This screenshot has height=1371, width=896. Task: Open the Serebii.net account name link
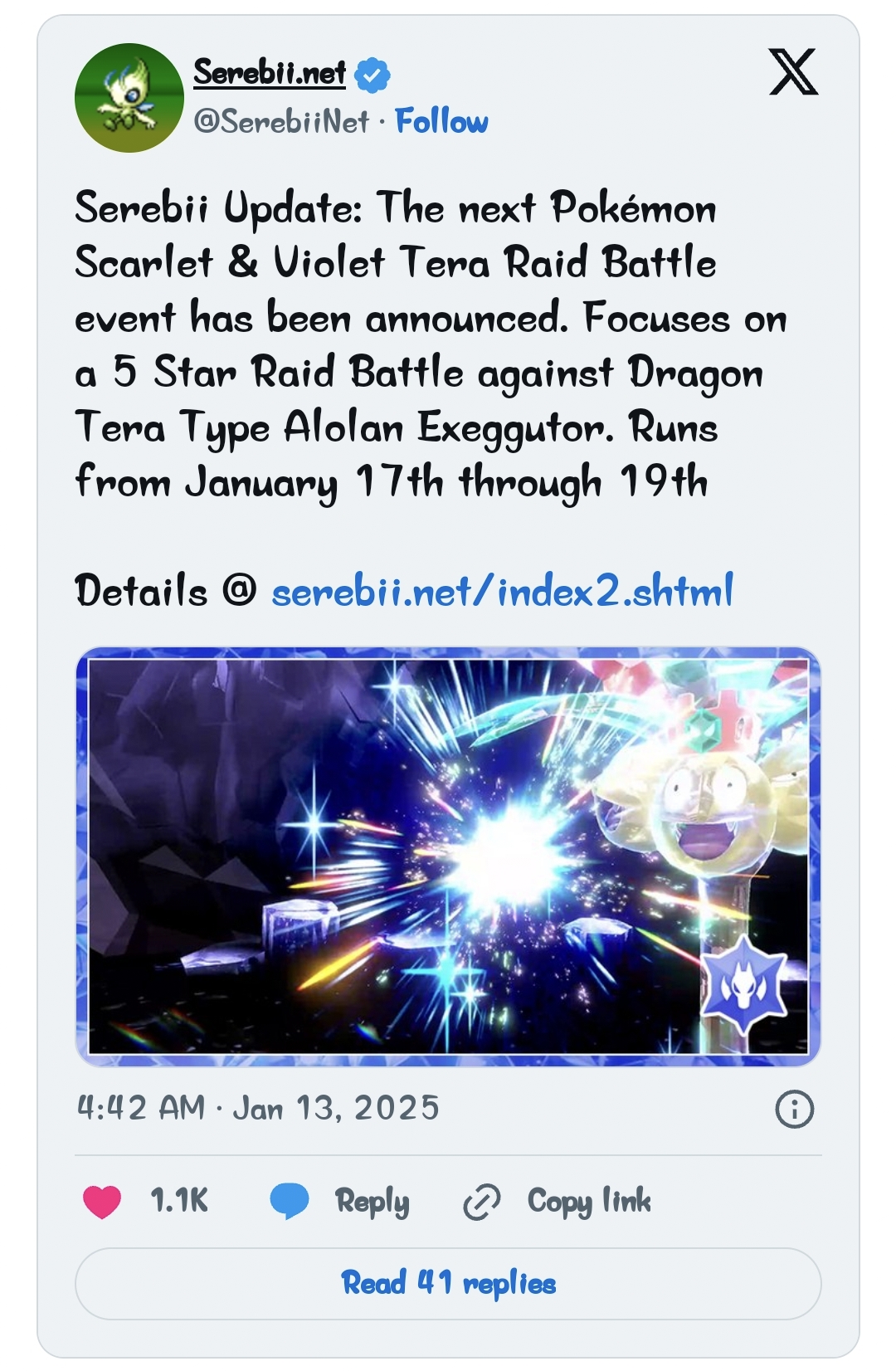click(270, 73)
